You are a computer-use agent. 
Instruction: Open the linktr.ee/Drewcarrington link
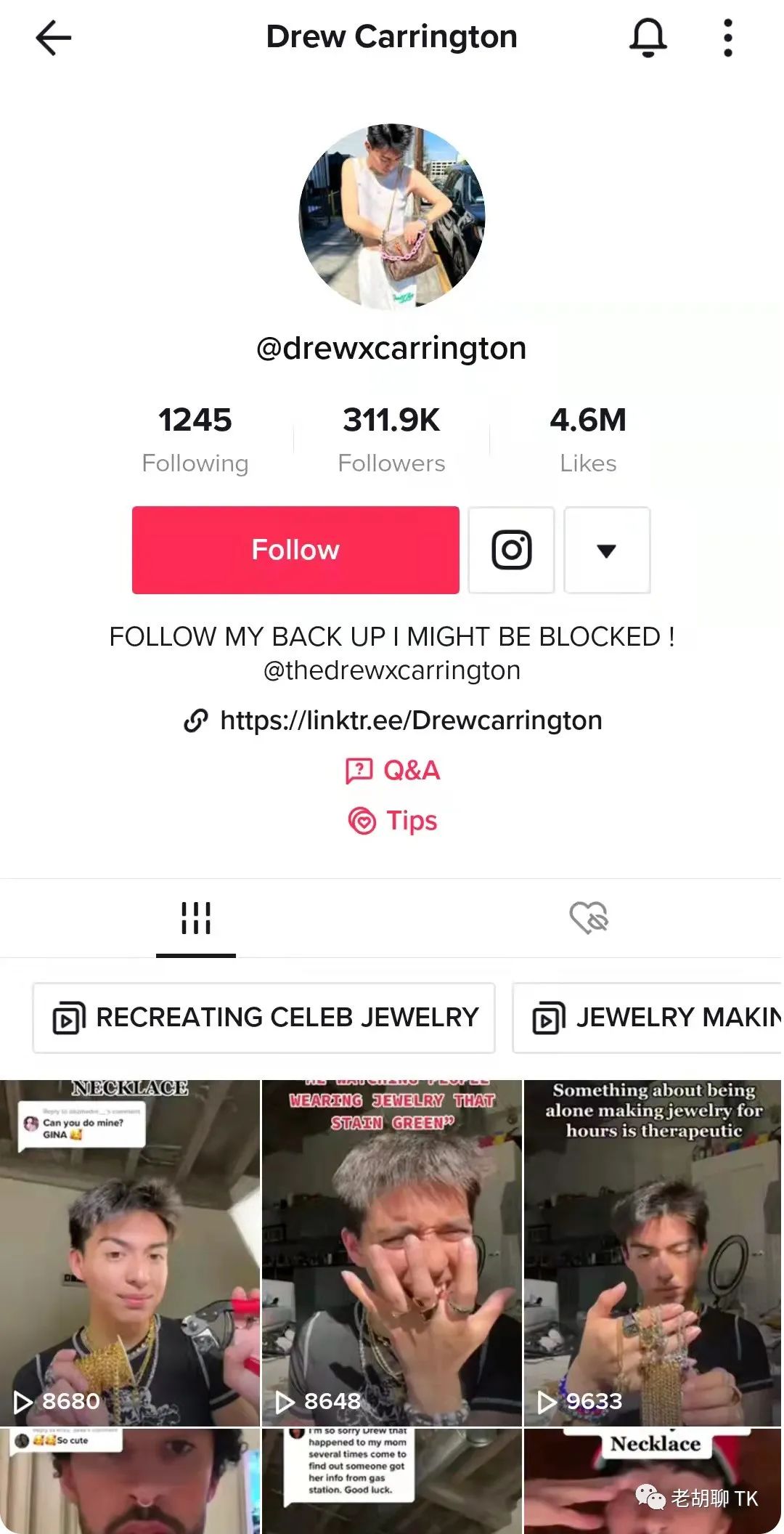[x=410, y=721]
